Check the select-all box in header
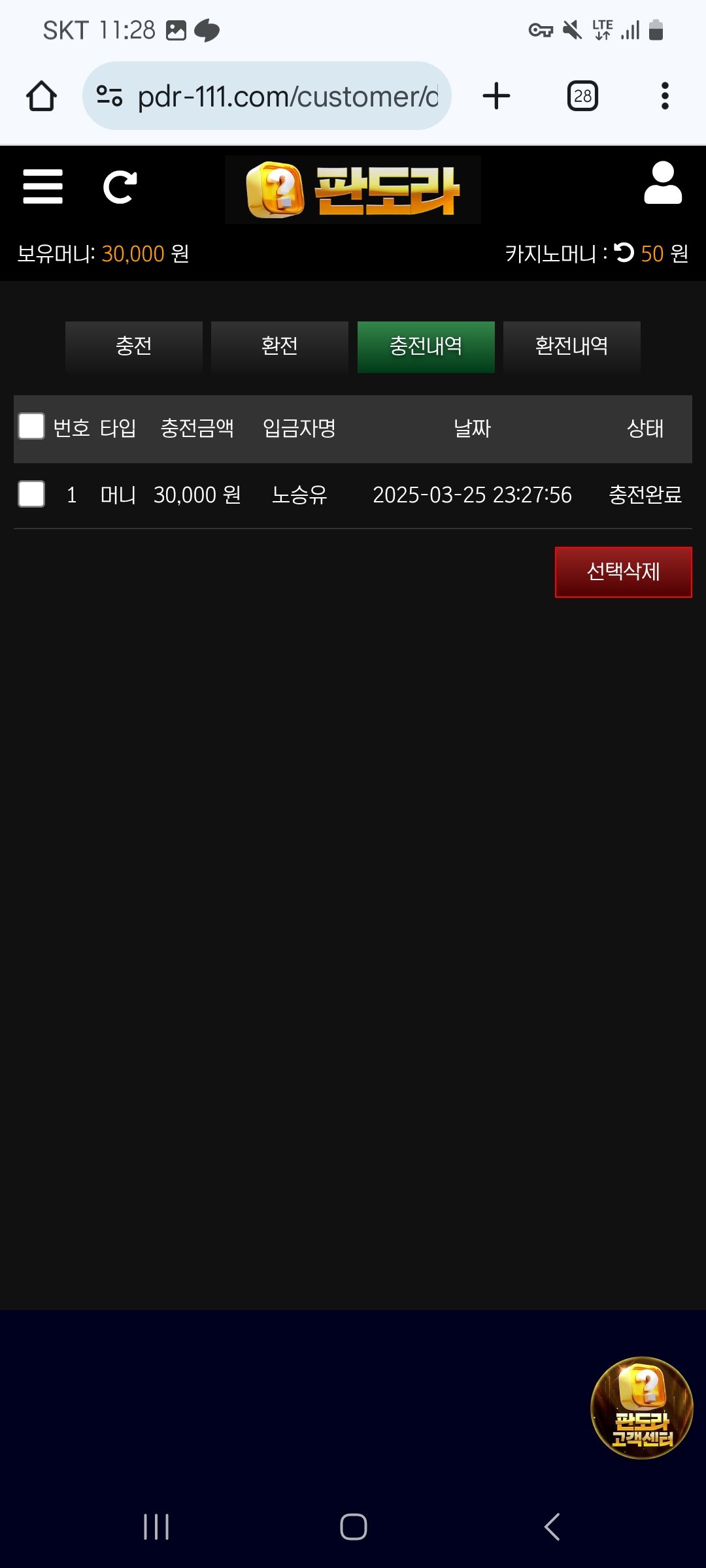 pyautogui.click(x=31, y=427)
